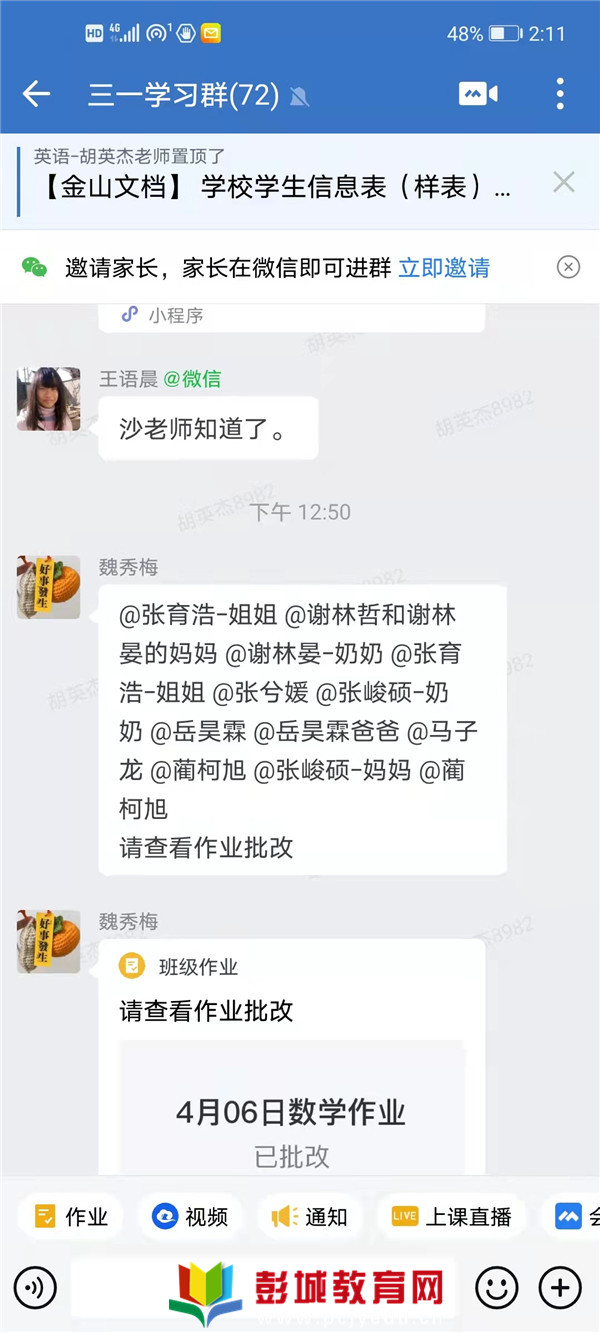This screenshot has height=1333, width=600.
Task: Open the plus attachment menu
Action: pyautogui.click(x=561, y=1287)
